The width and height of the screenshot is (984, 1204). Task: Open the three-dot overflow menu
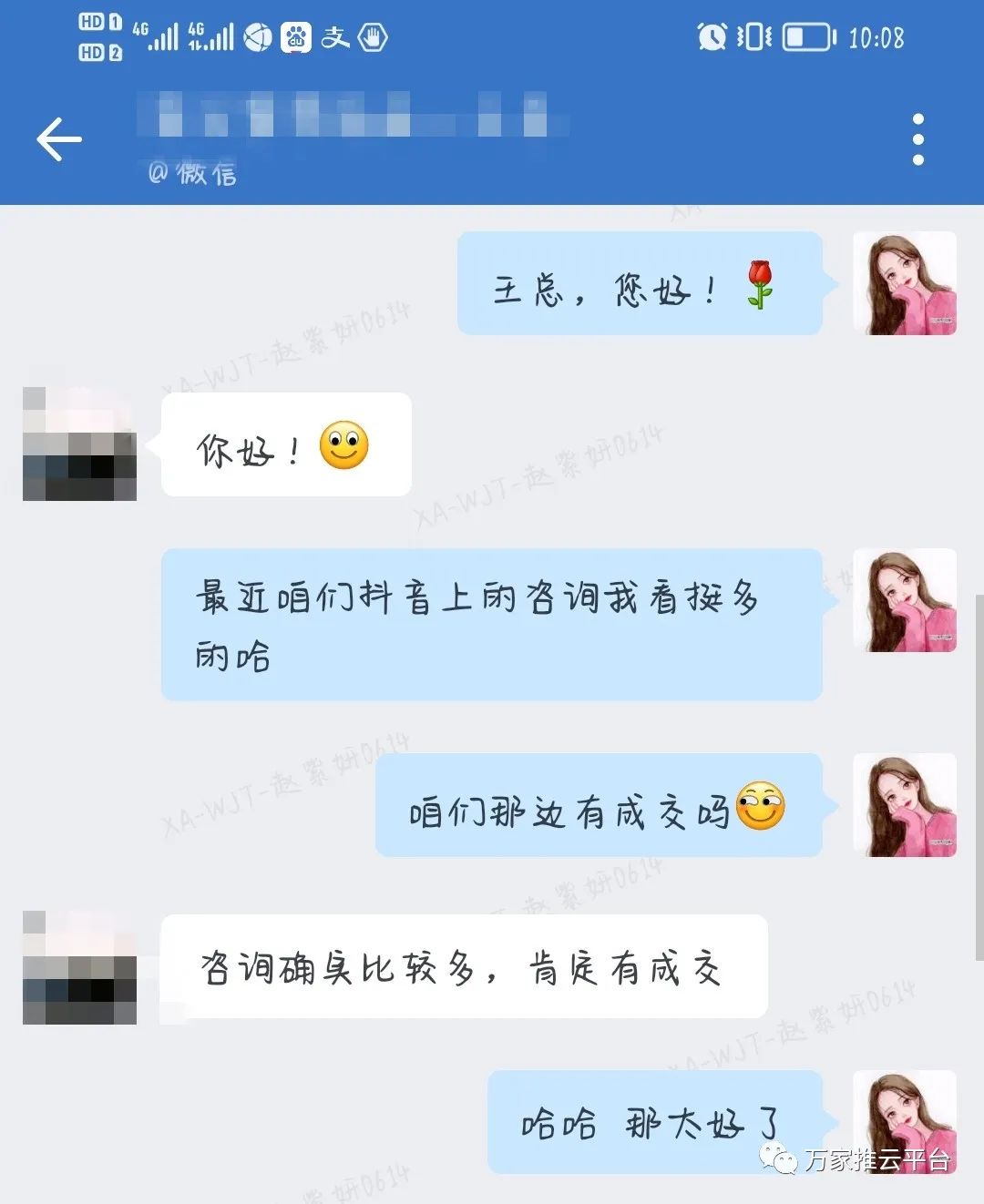[917, 139]
